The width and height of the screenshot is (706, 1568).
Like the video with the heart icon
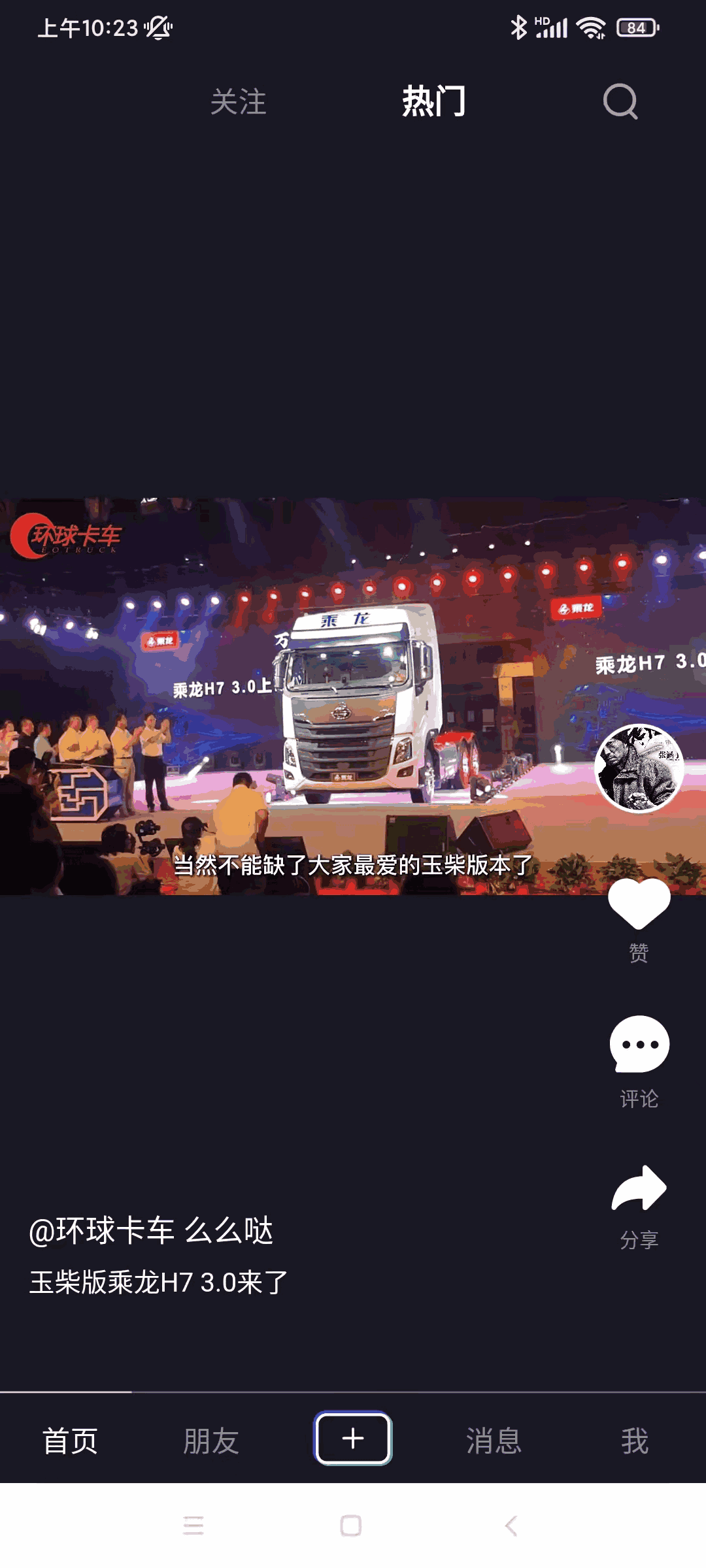coord(639,904)
